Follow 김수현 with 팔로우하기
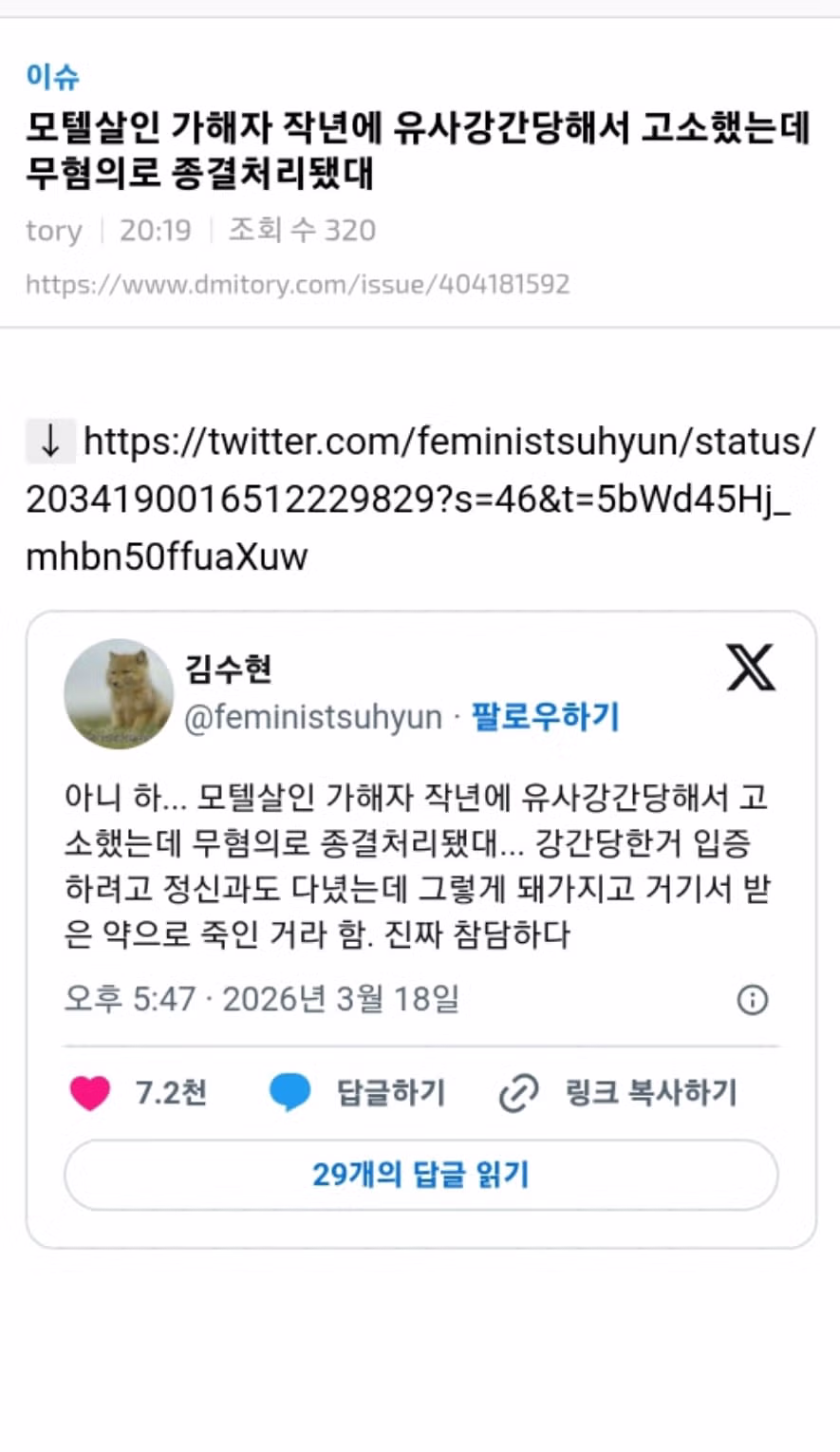 pos(545,717)
